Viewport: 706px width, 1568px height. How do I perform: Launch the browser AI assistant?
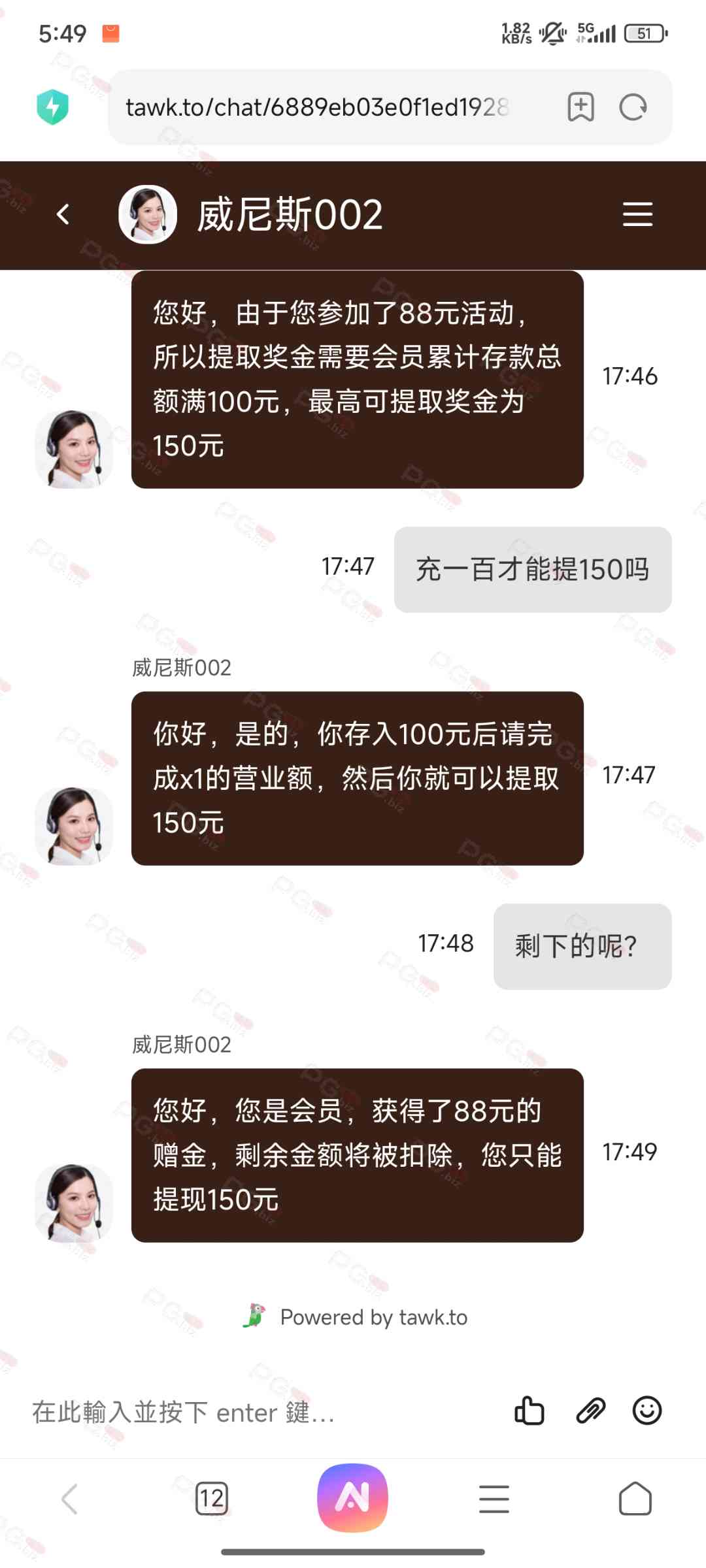point(353,1497)
